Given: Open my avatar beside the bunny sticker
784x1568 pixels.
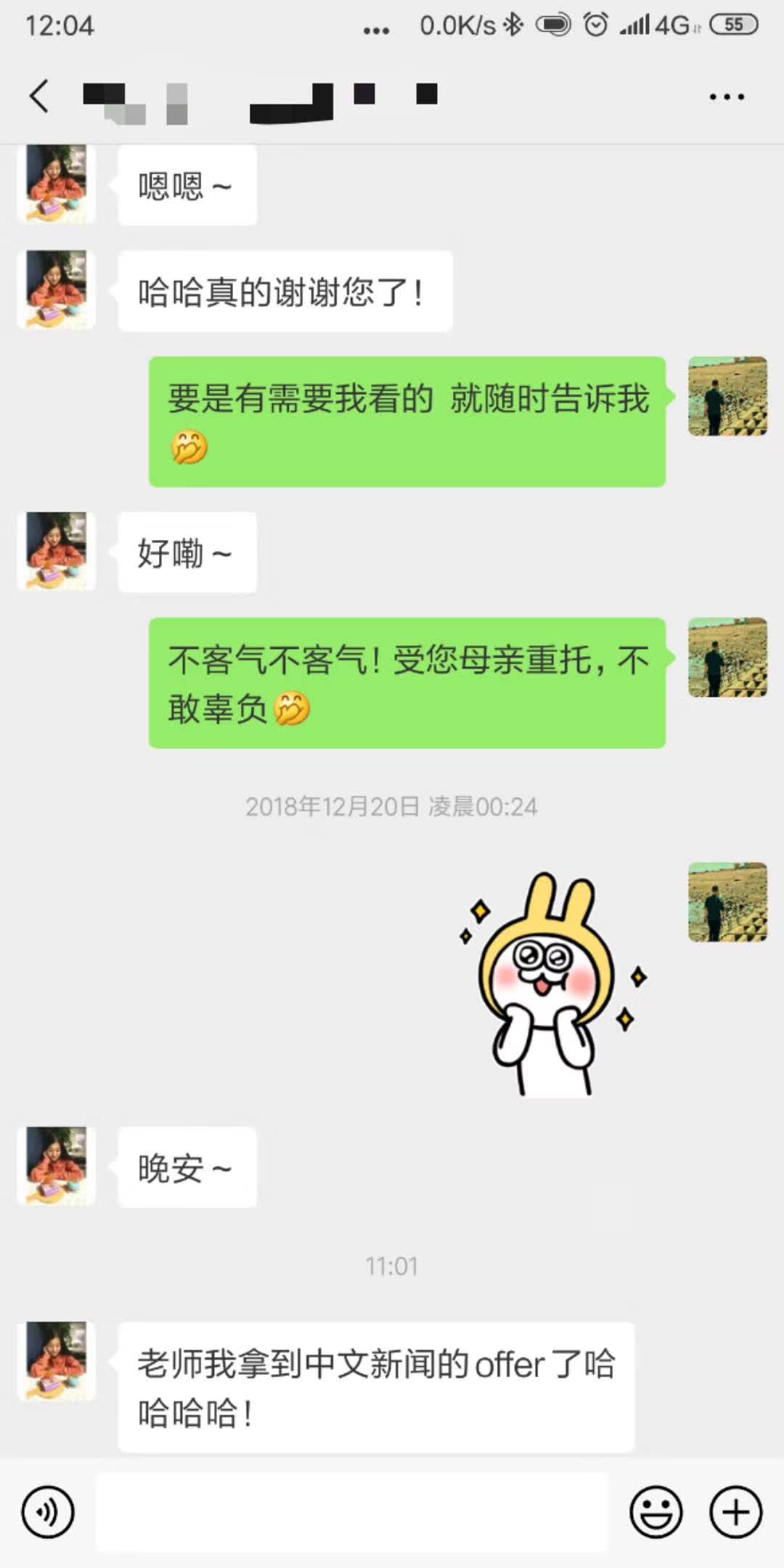Looking at the screenshot, I should coord(727,902).
